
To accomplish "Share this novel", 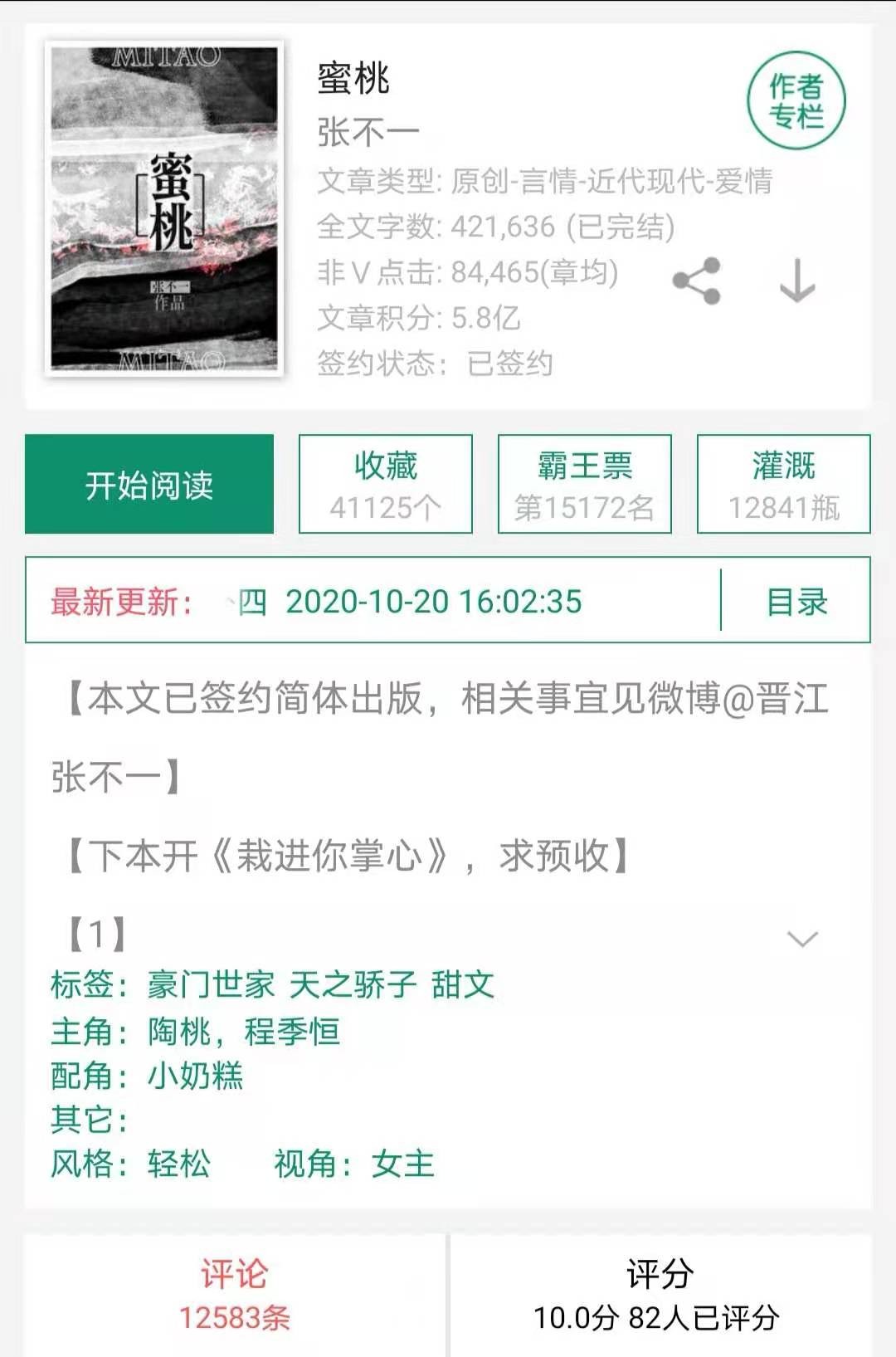I will [697, 281].
